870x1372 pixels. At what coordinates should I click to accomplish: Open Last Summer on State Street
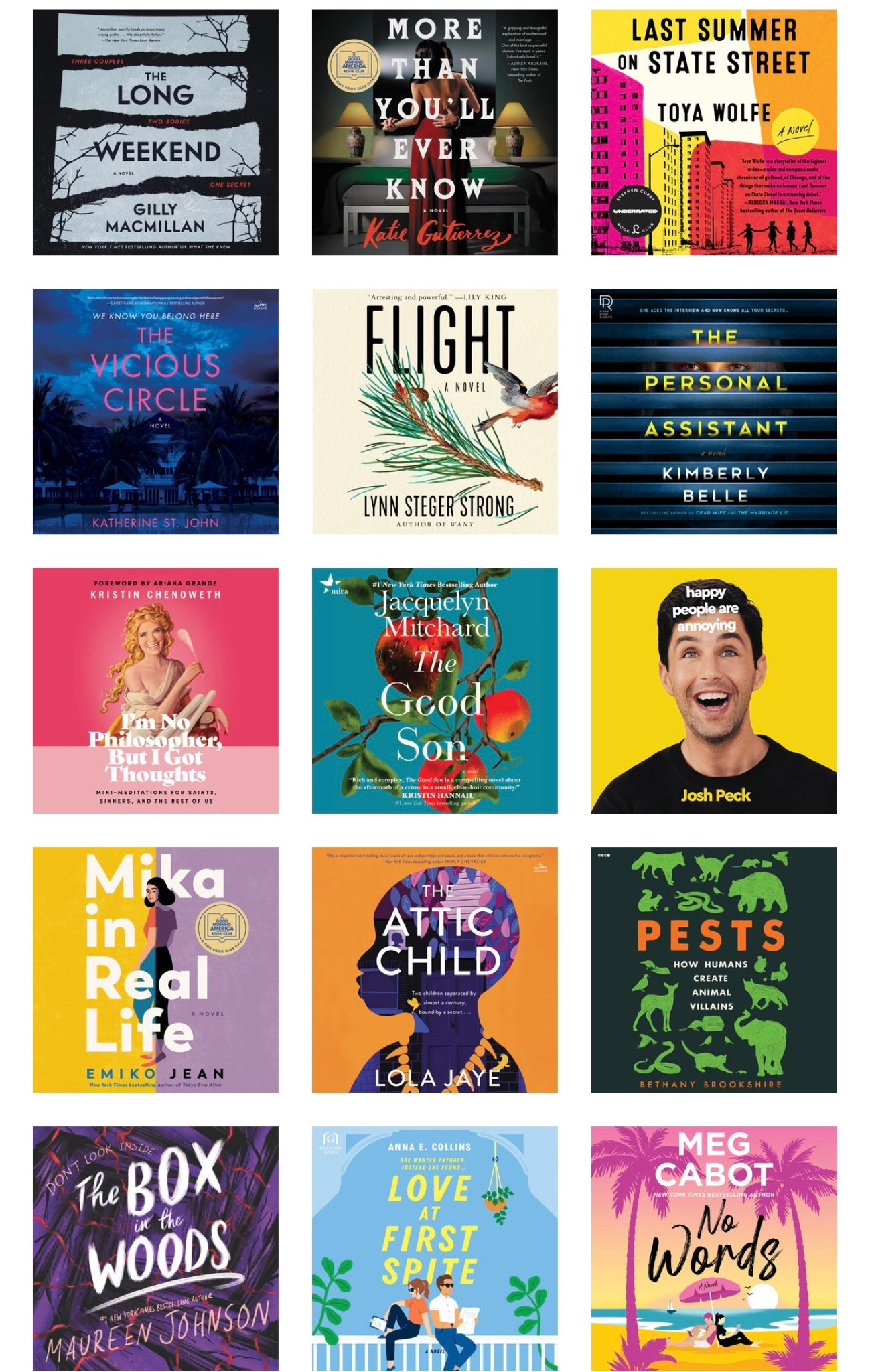coord(714,132)
